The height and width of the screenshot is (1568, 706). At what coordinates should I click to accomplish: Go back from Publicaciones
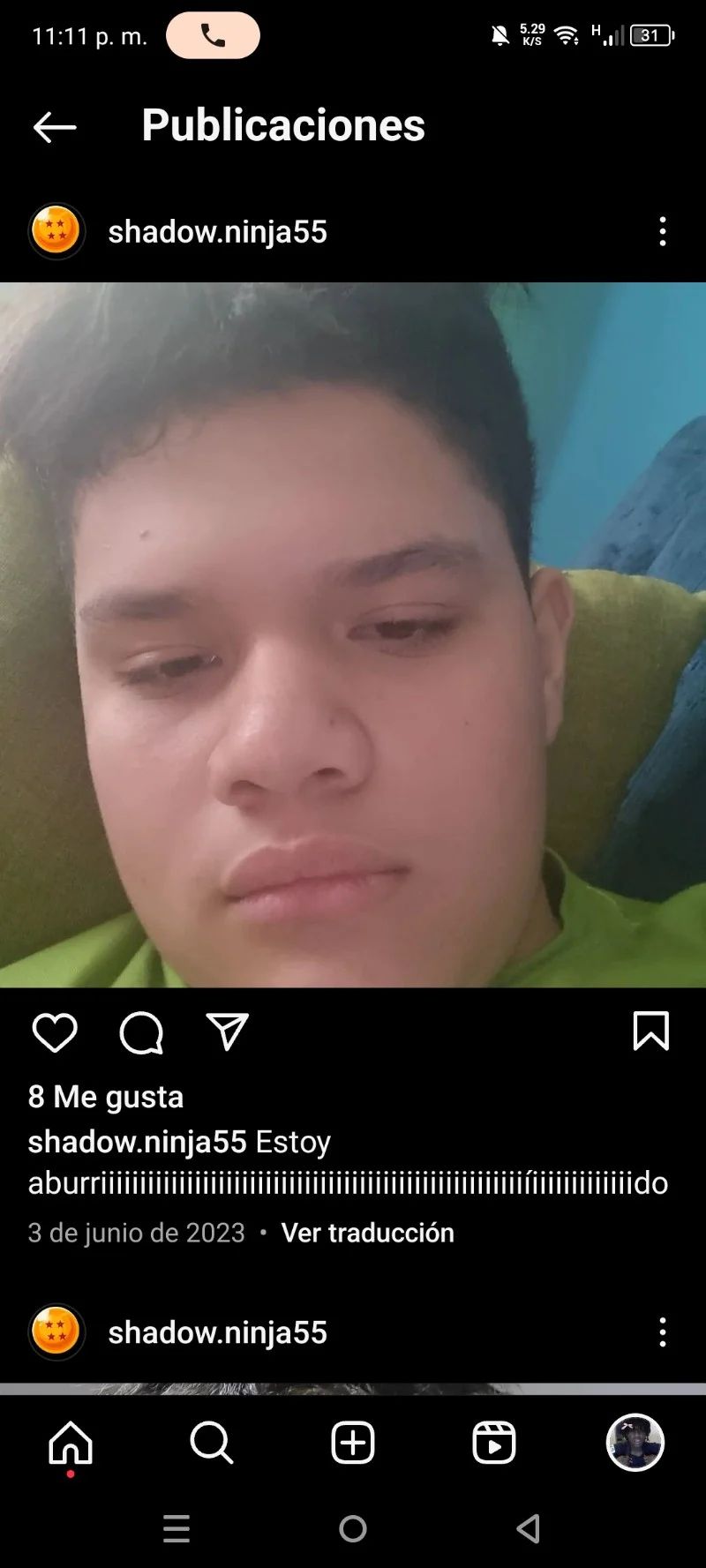click(x=55, y=127)
